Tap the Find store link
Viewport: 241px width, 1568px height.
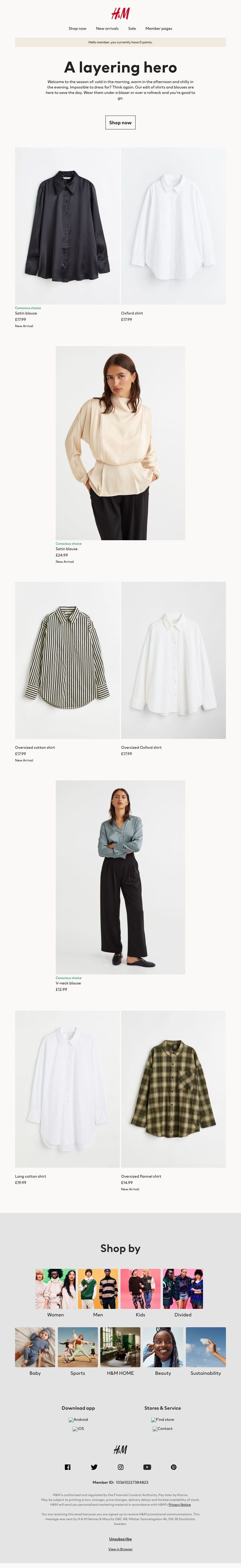[x=162, y=1420]
